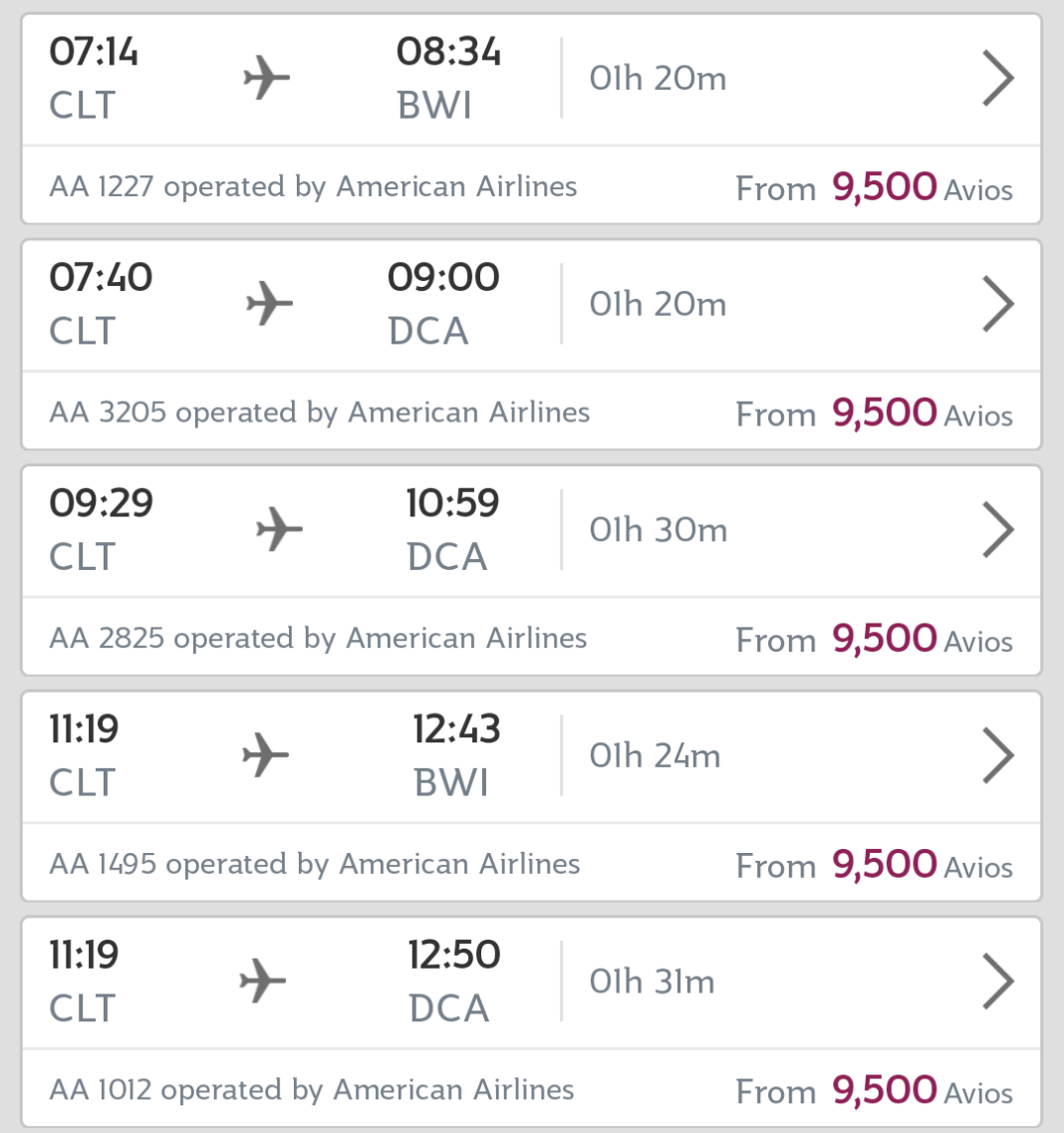The height and width of the screenshot is (1133, 1064).
Task: Select the AA 1495 operated by American Airlines text
Action: (x=315, y=865)
